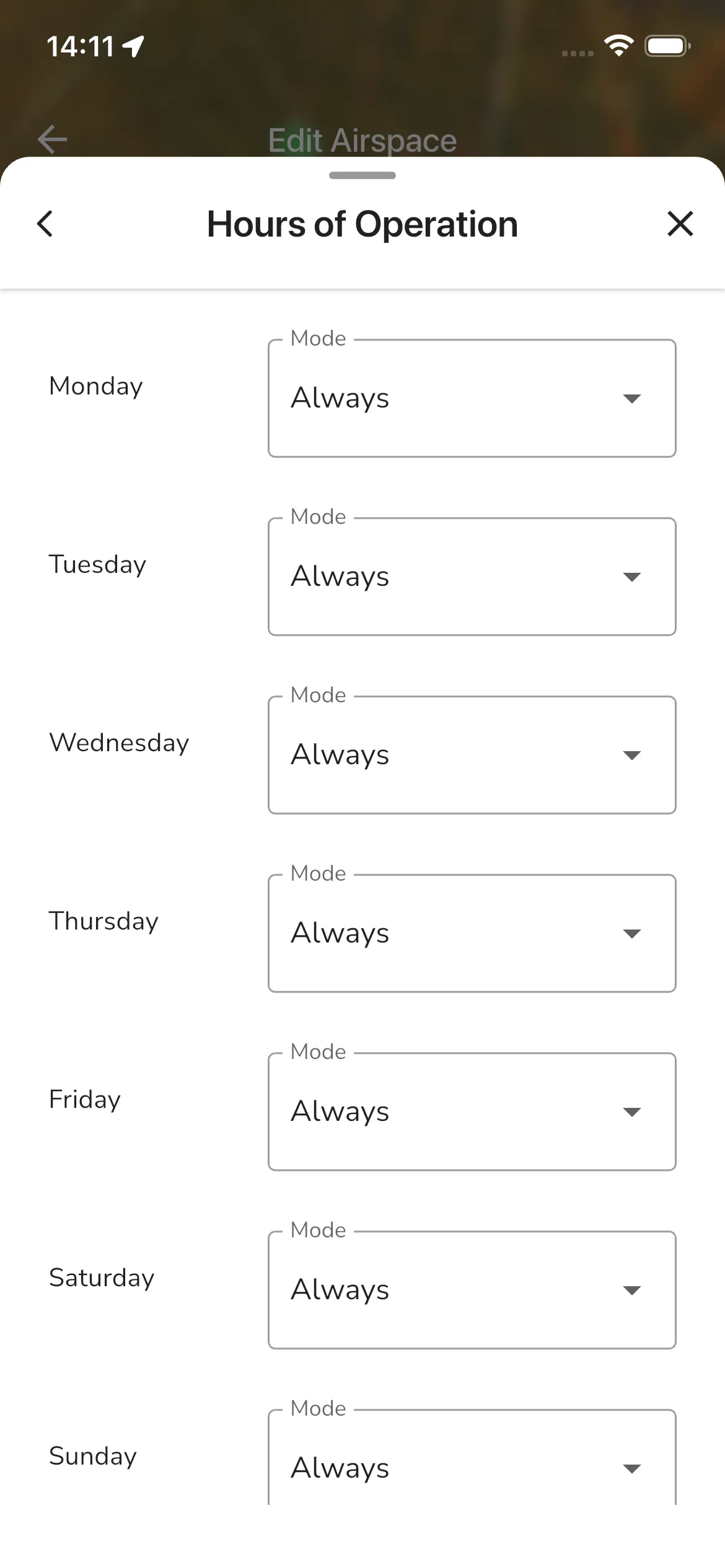This screenshot has height=1568, width=725.
Task: Tap the Edit Airspace title text
Action: pyautogui.click(x=362, y=141)
